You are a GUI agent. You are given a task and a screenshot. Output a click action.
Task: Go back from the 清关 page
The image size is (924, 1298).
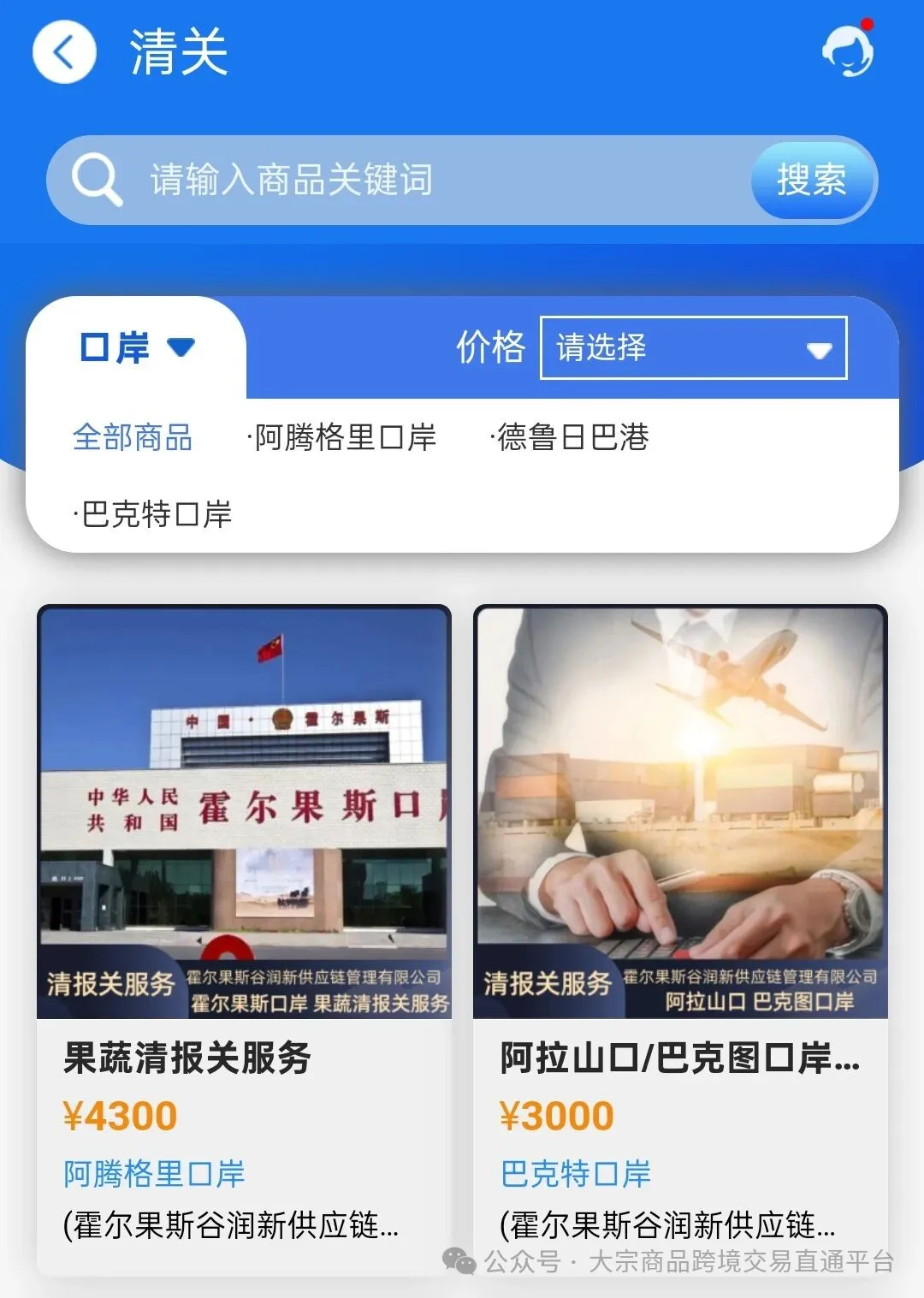tap(64, 52)
